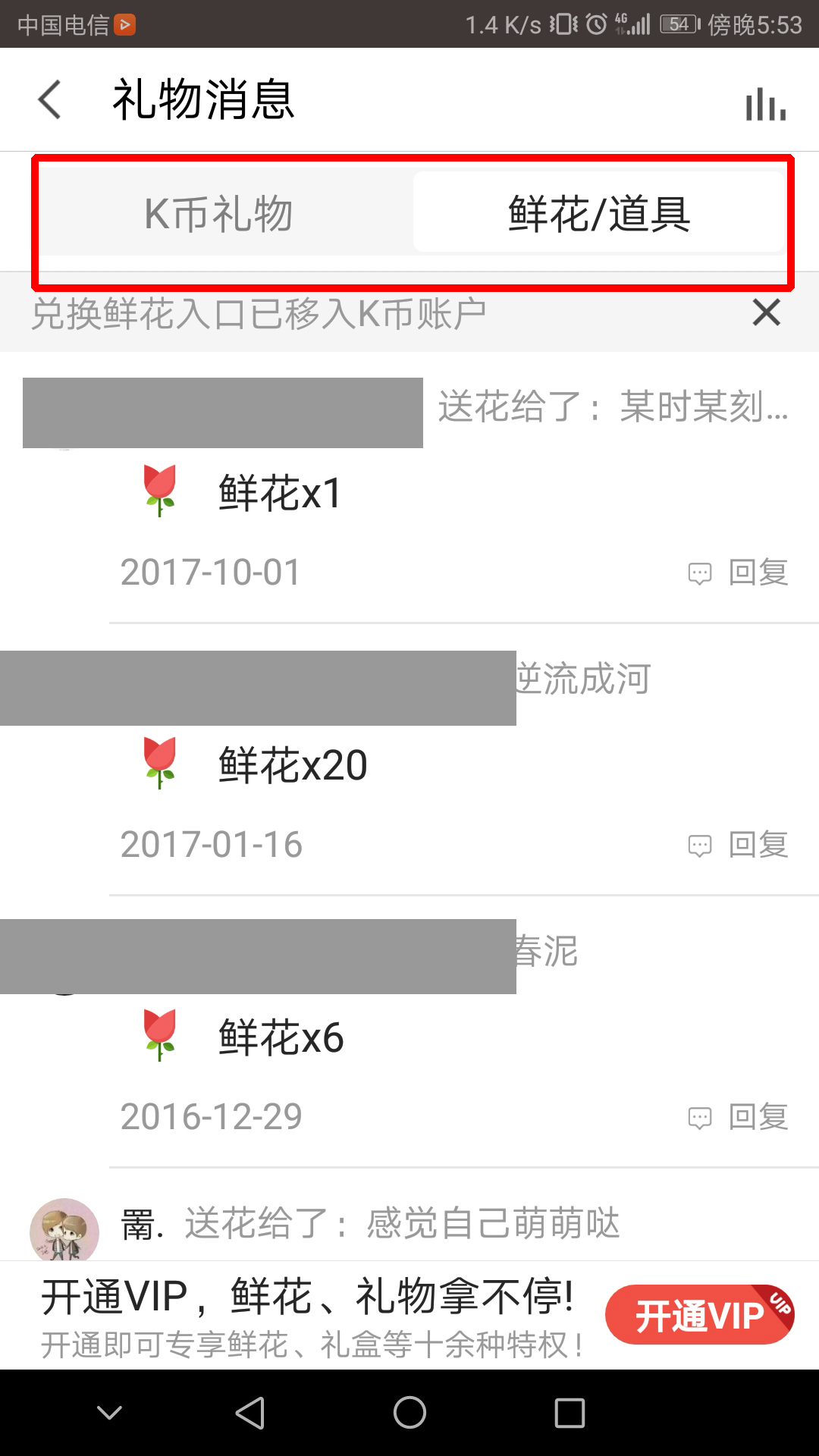Screen dimensions: 819x1456
Task: Open comment bubble beside the 2016-12-29 entry
Action: click(699, 1116)
